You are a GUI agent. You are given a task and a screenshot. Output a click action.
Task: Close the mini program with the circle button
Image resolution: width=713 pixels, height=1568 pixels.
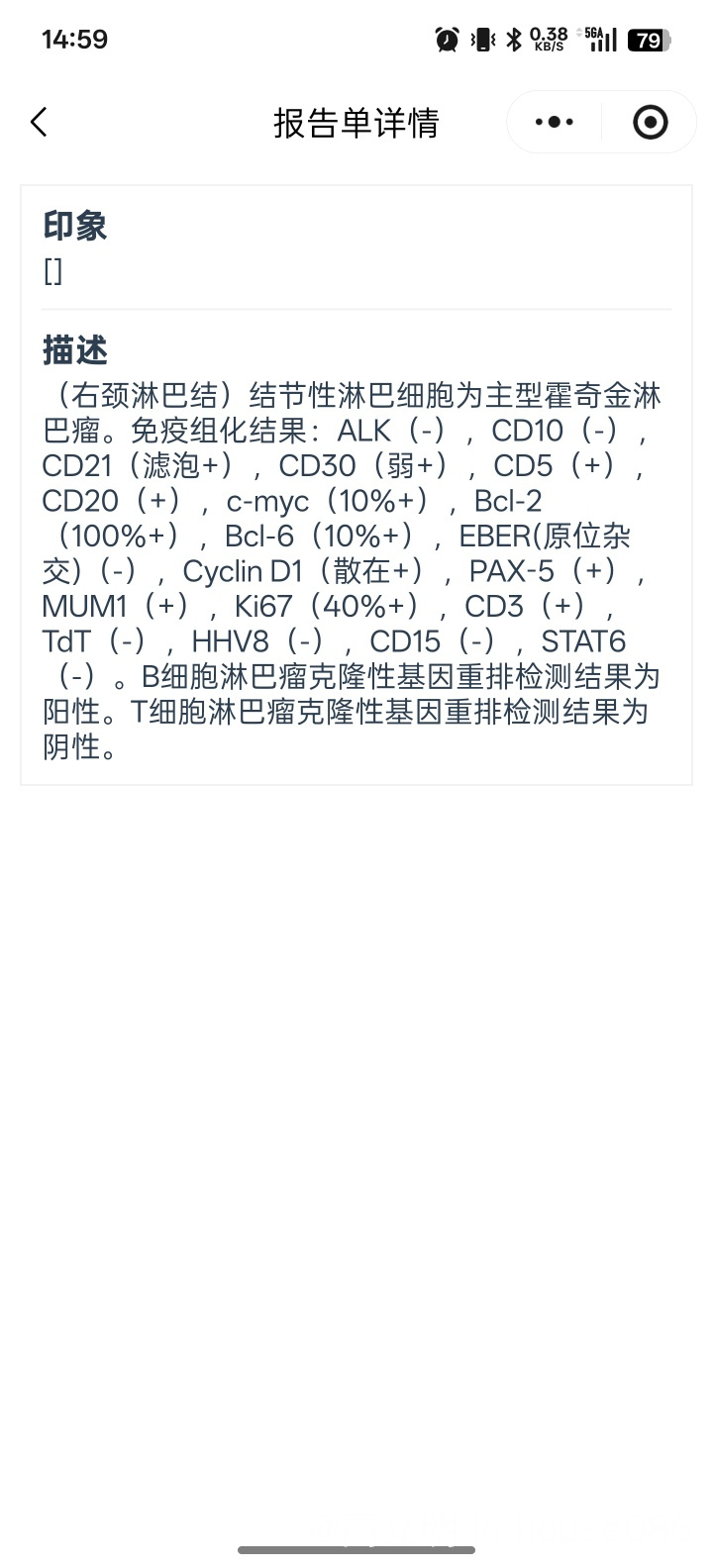point(650,123)
